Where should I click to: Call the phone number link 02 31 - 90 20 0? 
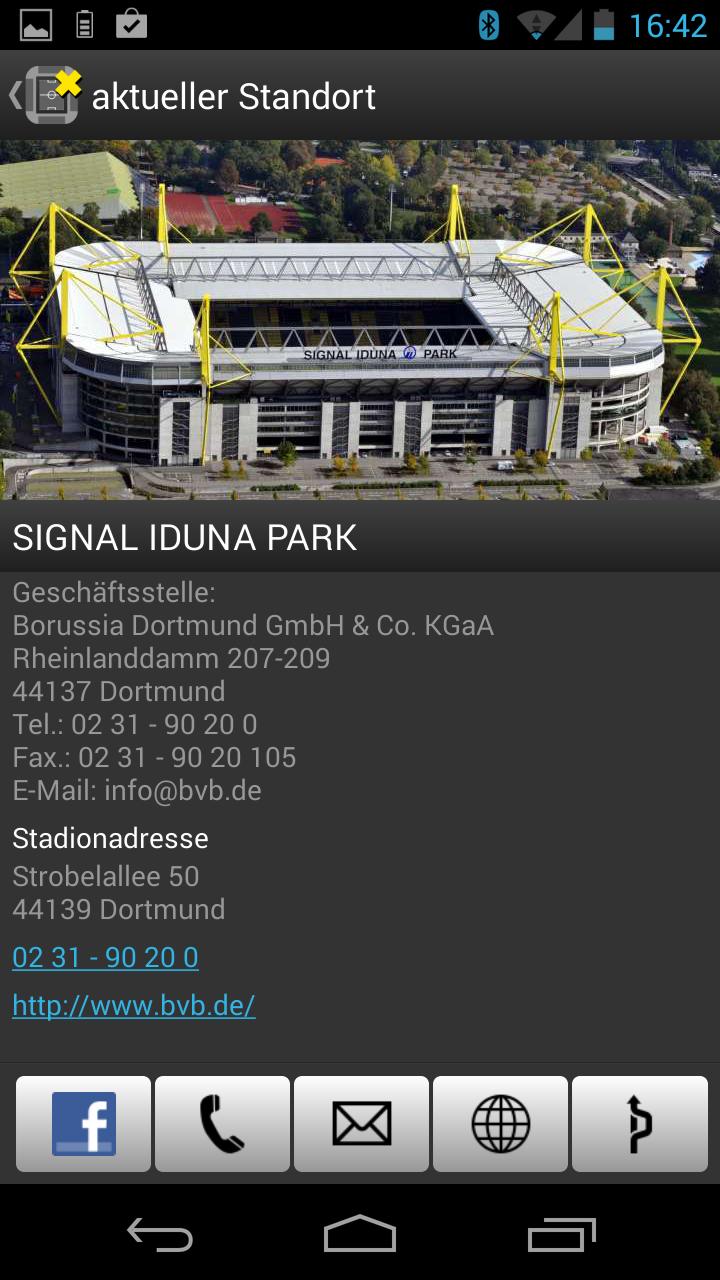105,958
